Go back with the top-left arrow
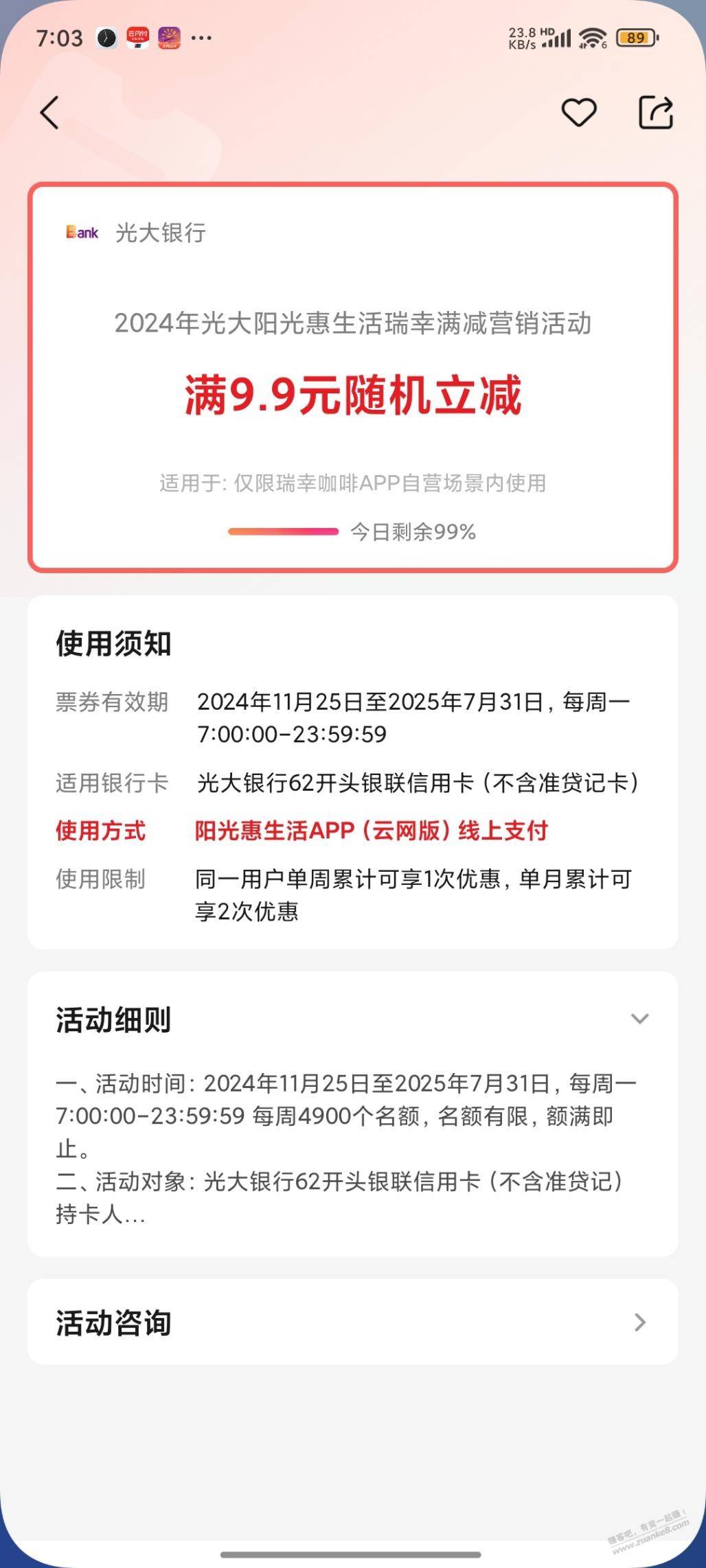The image size is (706, 1568). [49, 113]
